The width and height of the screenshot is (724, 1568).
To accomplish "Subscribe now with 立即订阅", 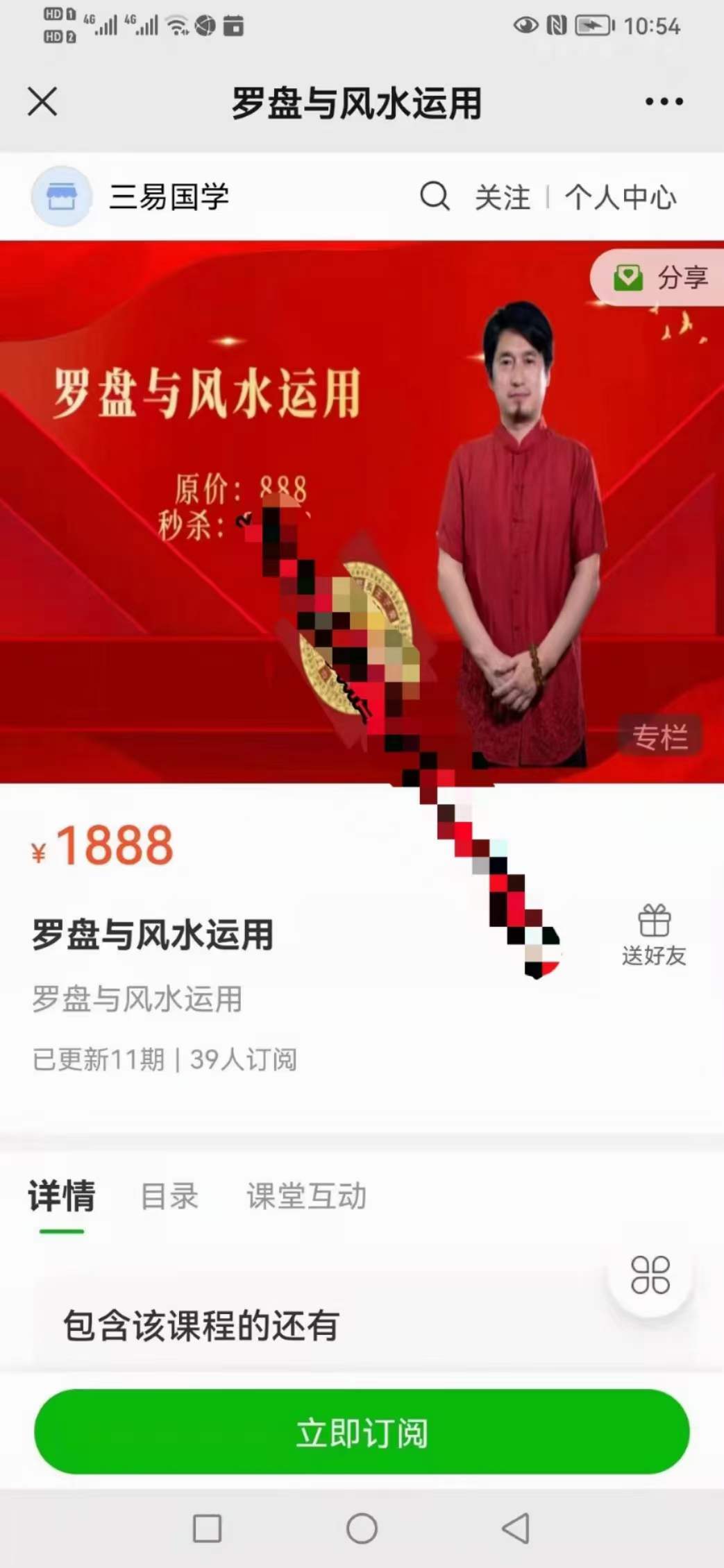I will [362, 1433].
